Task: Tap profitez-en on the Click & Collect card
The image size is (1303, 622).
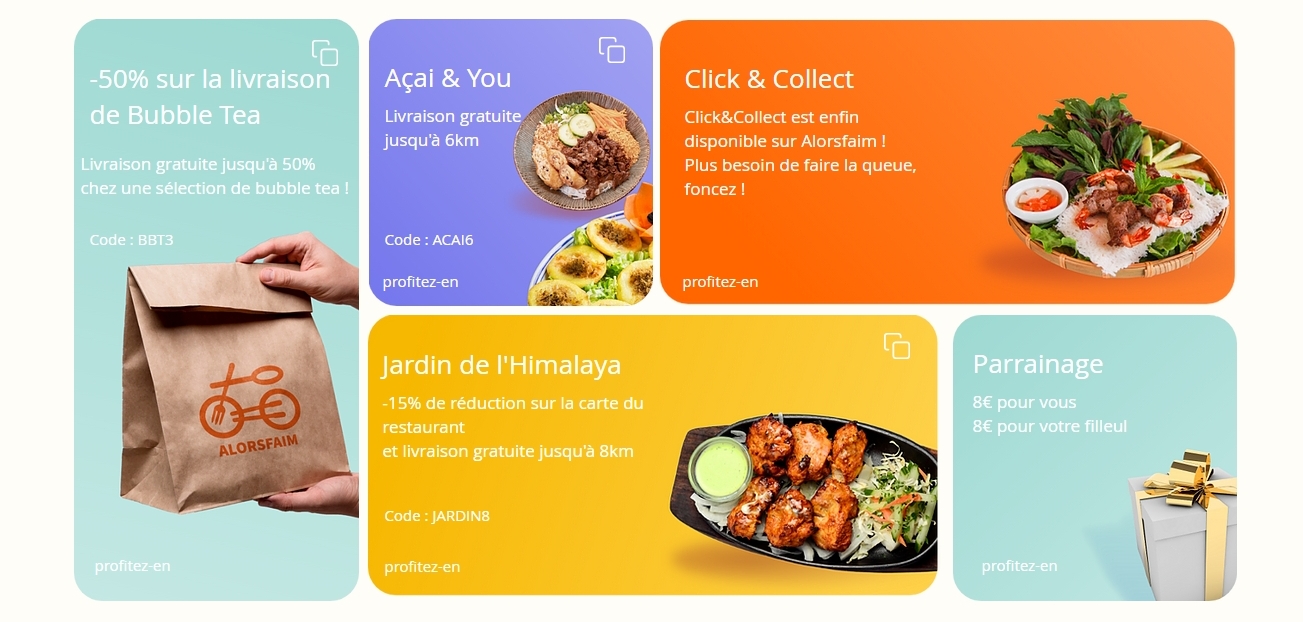Action: click(x=720, y=282)
